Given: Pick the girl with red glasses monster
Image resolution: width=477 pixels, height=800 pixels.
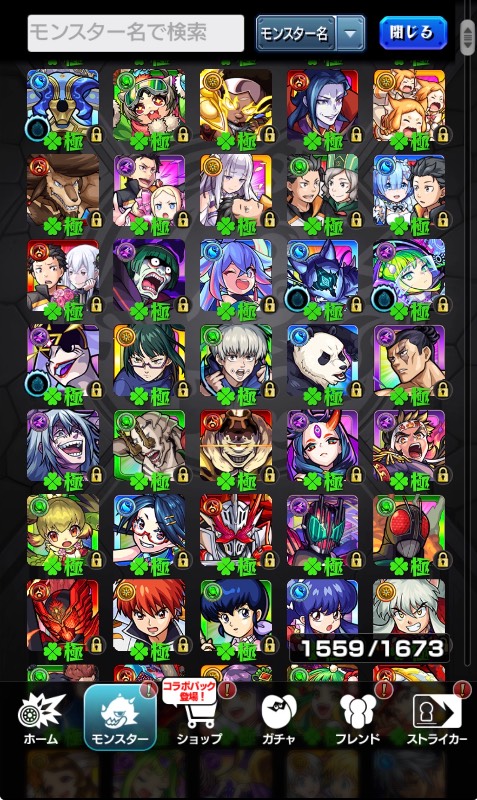Looking at the screenshot, I should tap(149, 531).
